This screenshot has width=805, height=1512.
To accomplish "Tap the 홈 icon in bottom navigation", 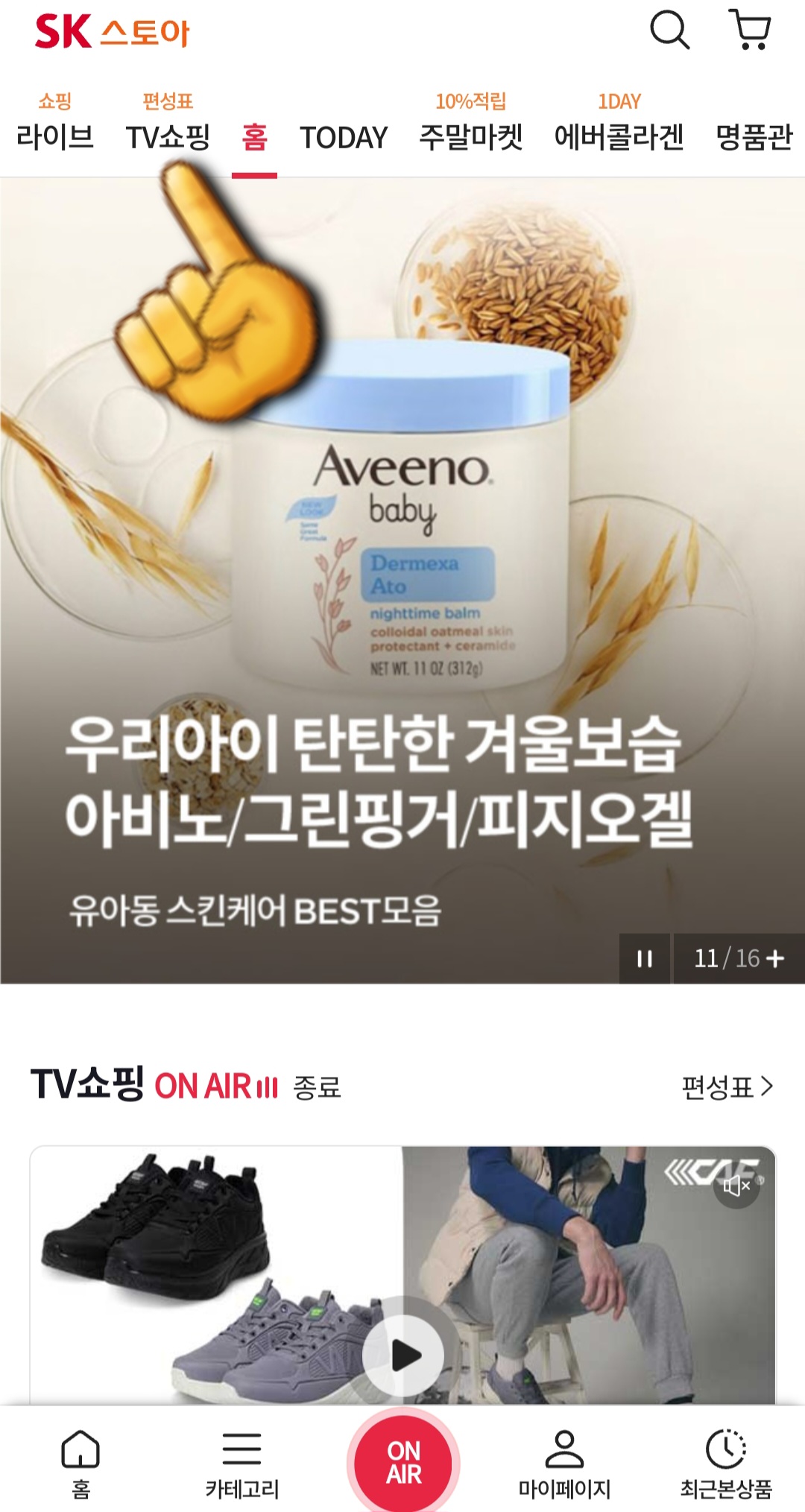I will pos(80,1449).
